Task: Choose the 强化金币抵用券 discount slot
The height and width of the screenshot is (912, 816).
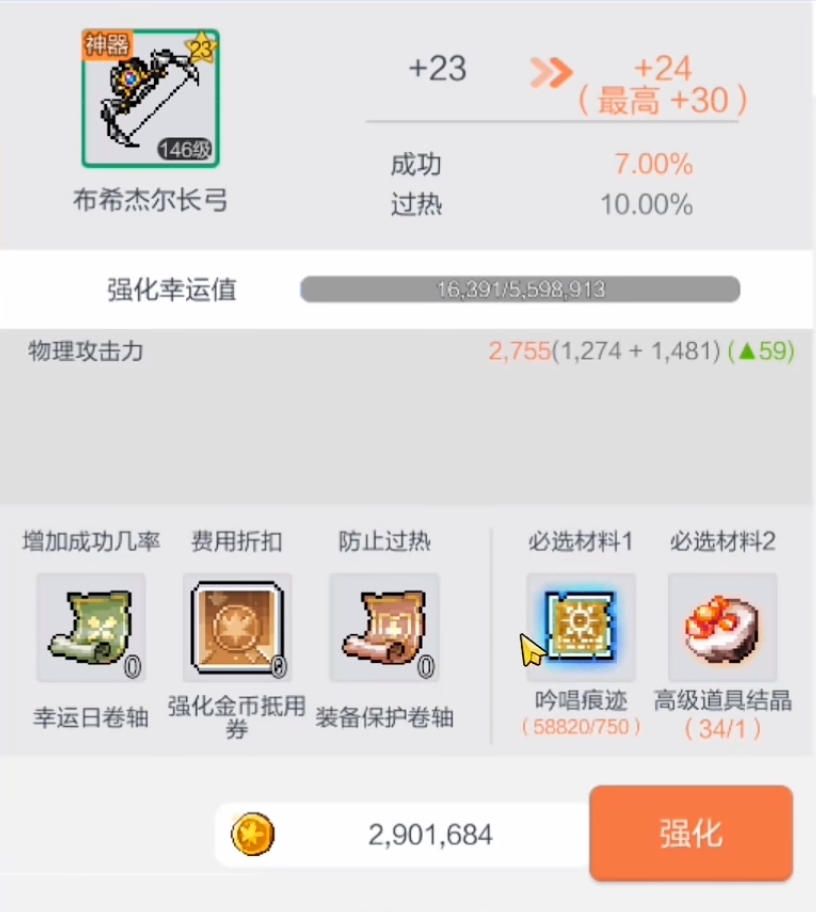Action: [237, 628]
